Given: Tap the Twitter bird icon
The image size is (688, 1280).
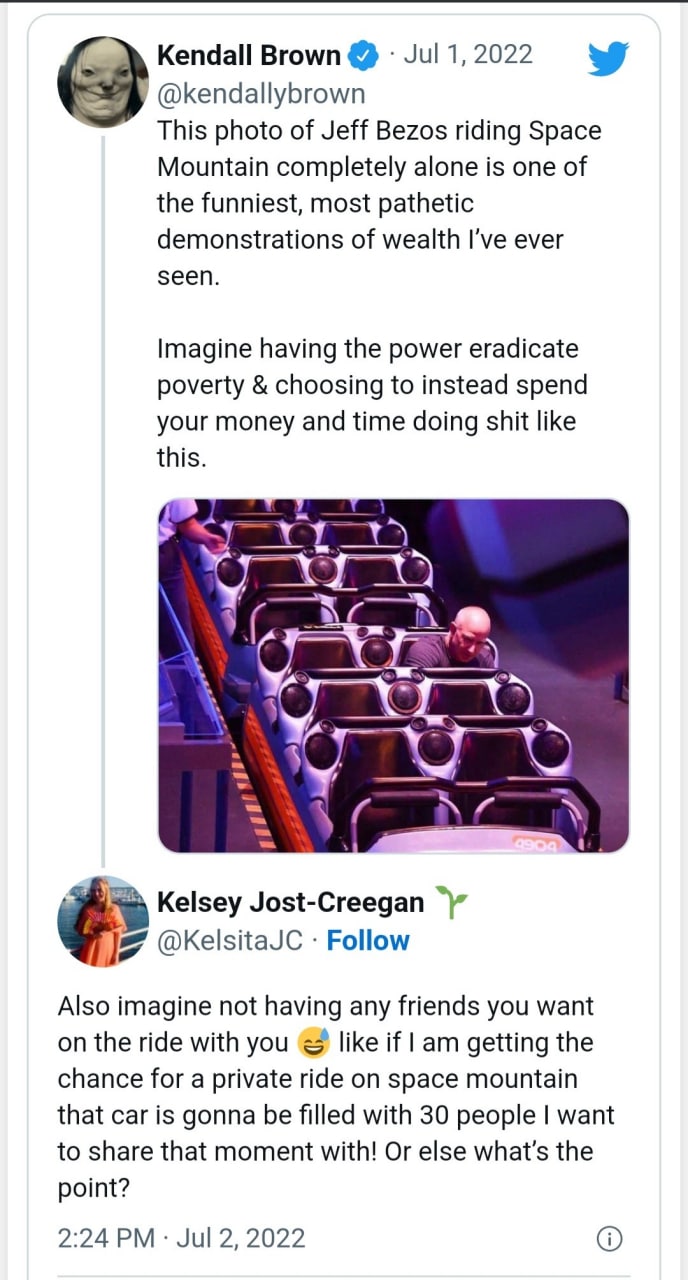Looking at the screenshot, I should 608,60.
